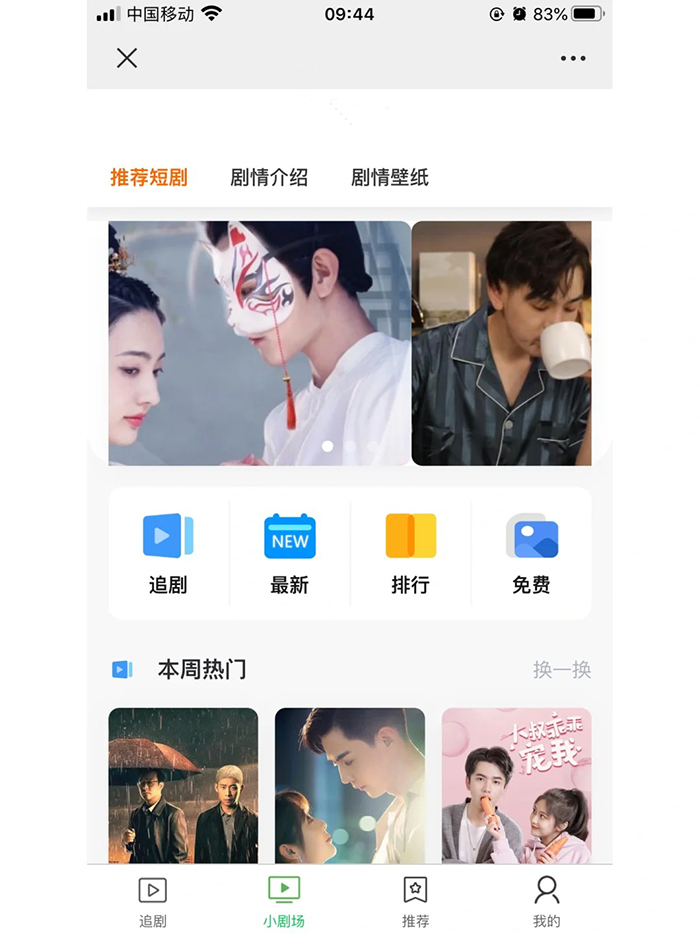Open the banner of man drinking coffee

pyautogui.click(x=501, y=343)
